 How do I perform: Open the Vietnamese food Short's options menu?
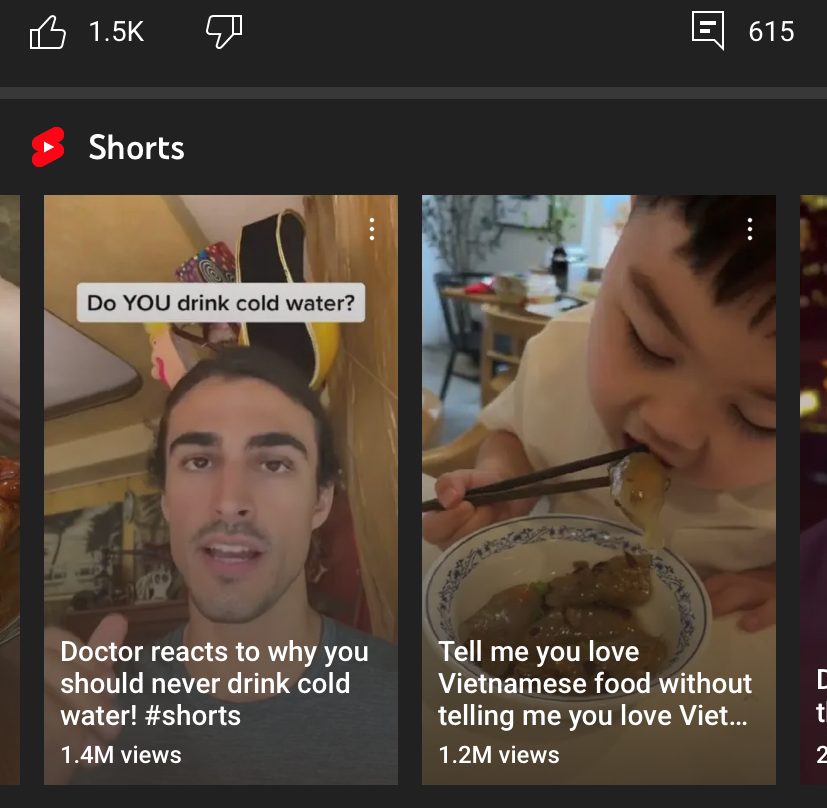pyautogui.click(x=750, y=229)
